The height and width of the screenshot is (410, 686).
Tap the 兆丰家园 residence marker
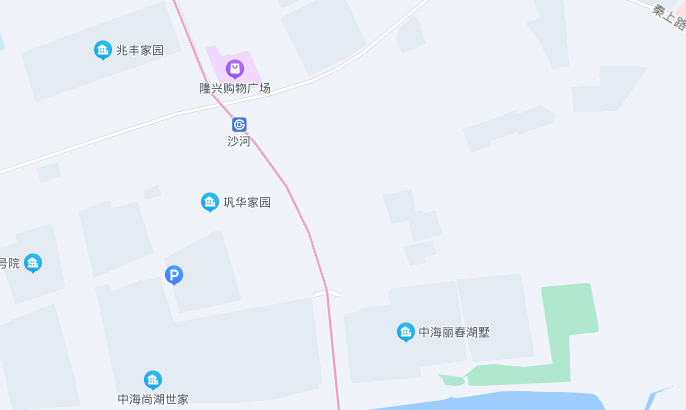coord(102,50)
